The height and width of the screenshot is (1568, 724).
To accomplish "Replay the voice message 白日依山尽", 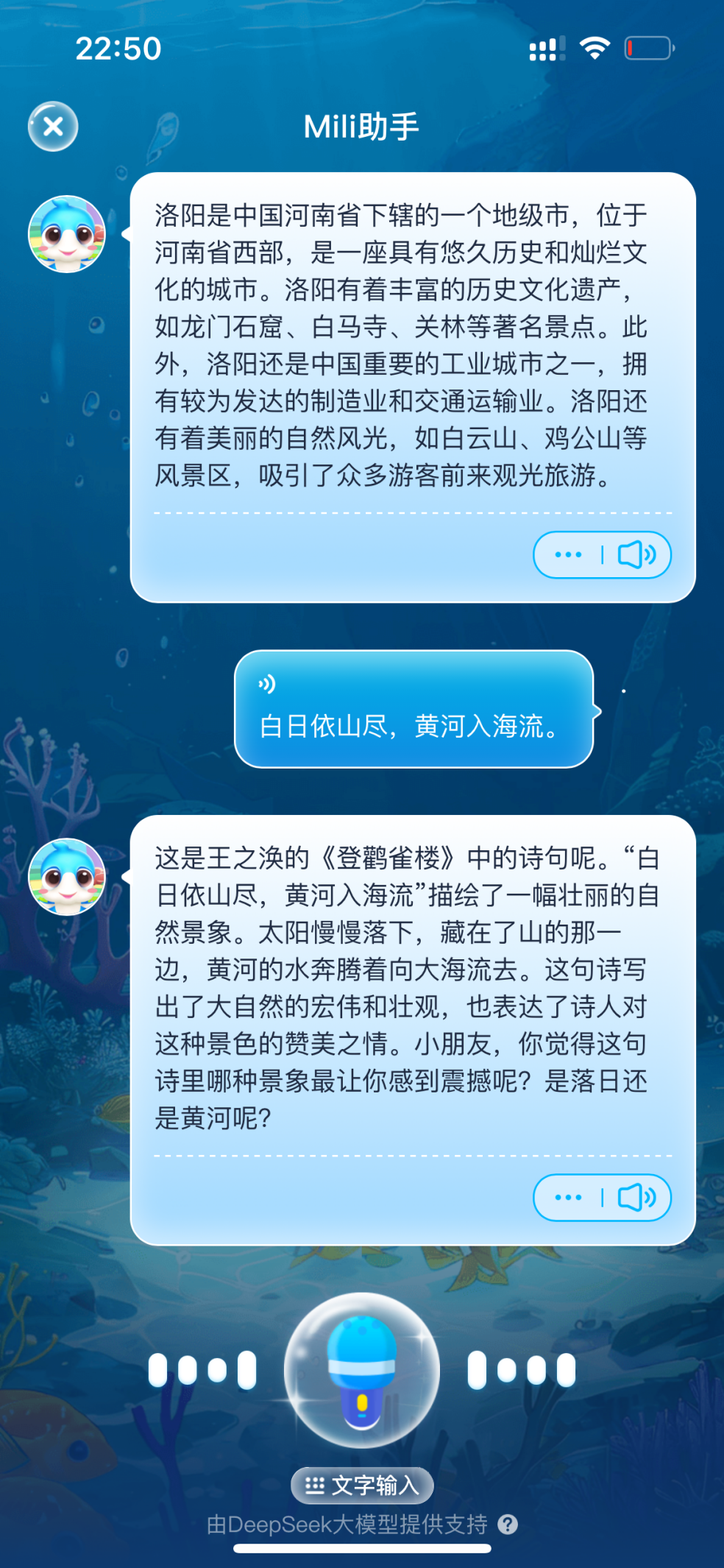I will pyautogui.click(x=266, y=684).
